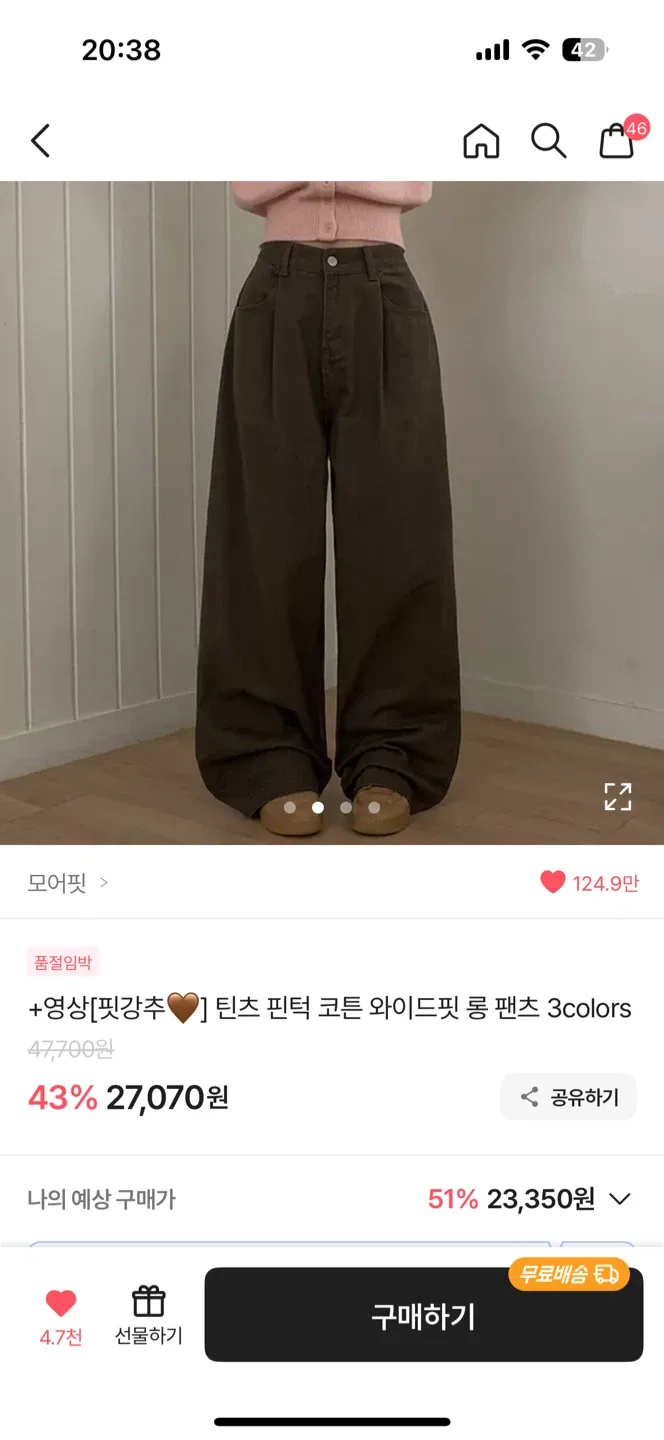This screenshot has height=1440, width=664.
Task: Open the shopping bag with 46 items
Action: pos(617,141)
